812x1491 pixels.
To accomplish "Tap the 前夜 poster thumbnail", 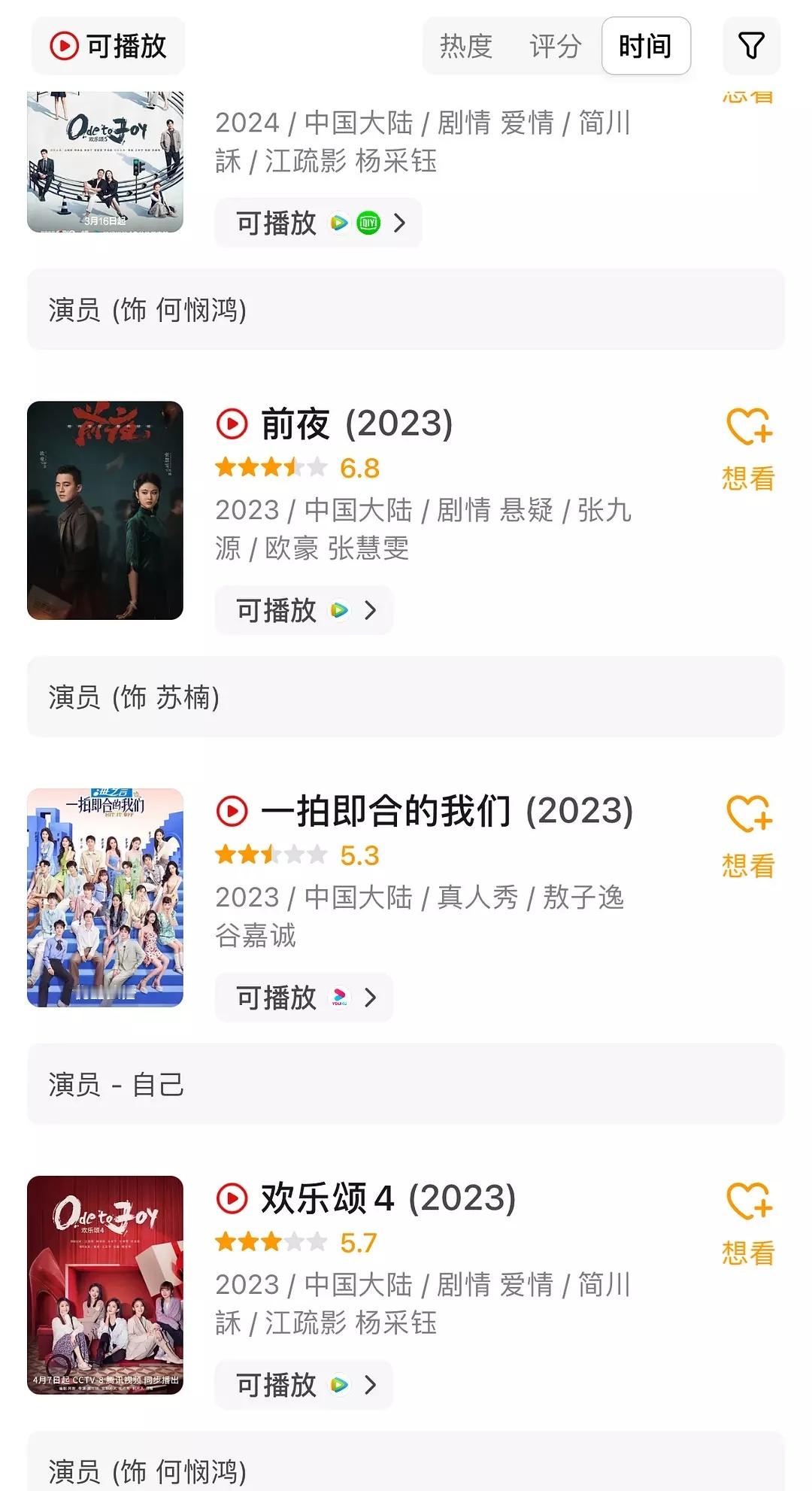I will tap(105, 510).
